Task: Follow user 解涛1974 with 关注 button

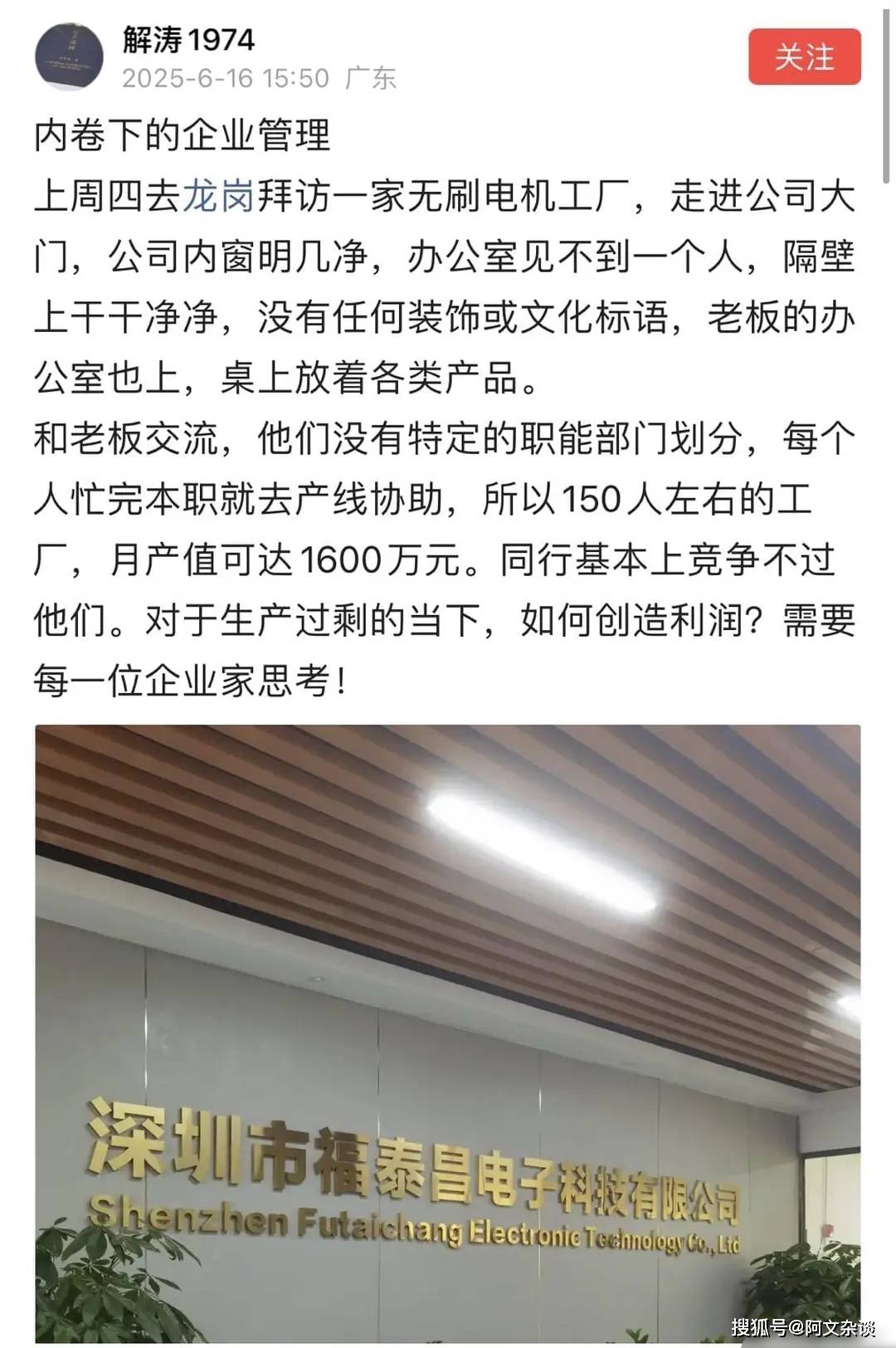Action: tap(804, 56)
